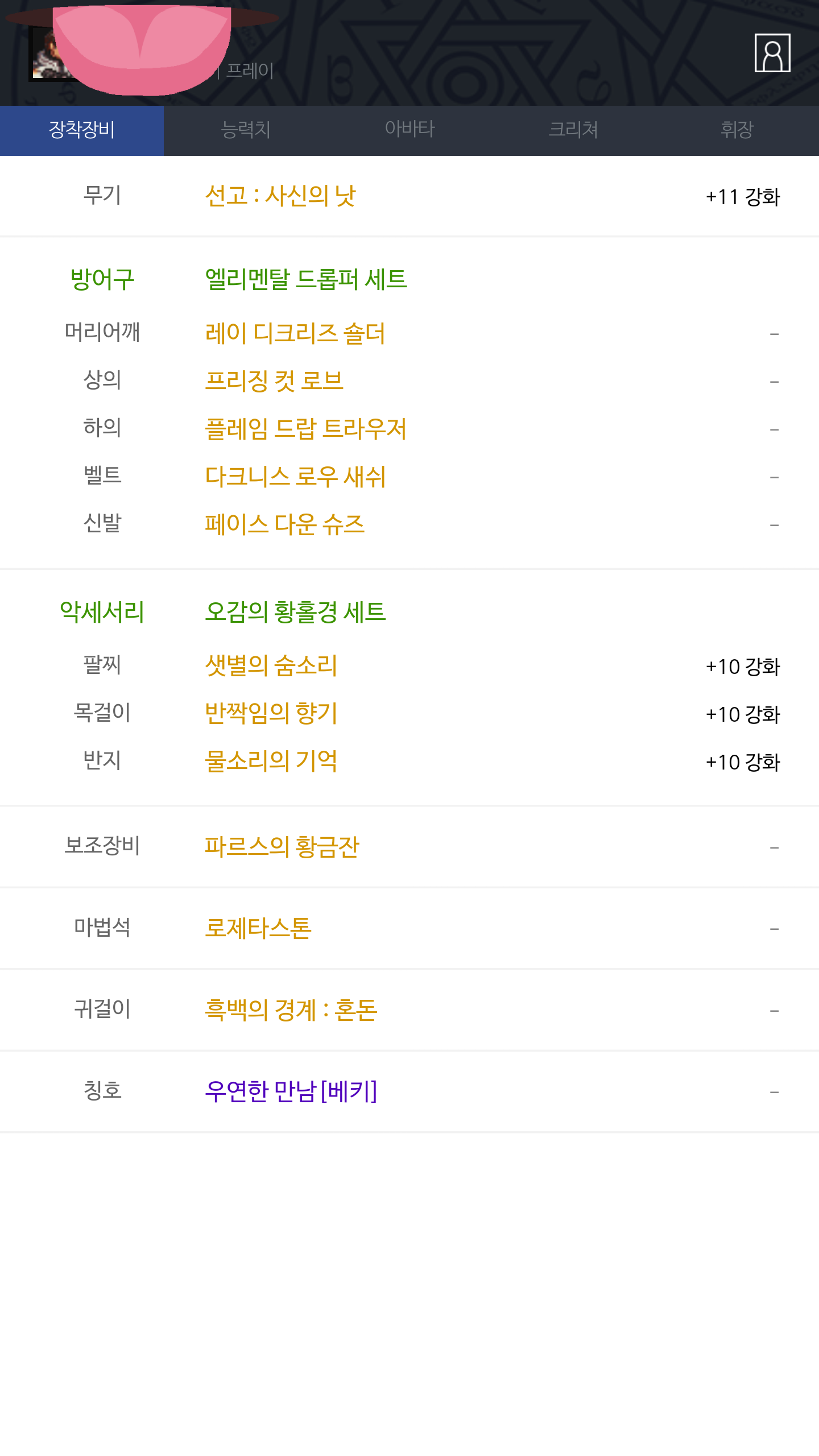
Task: Open 플레임 드랍 트라우저 item
Action: click(306, 429)
